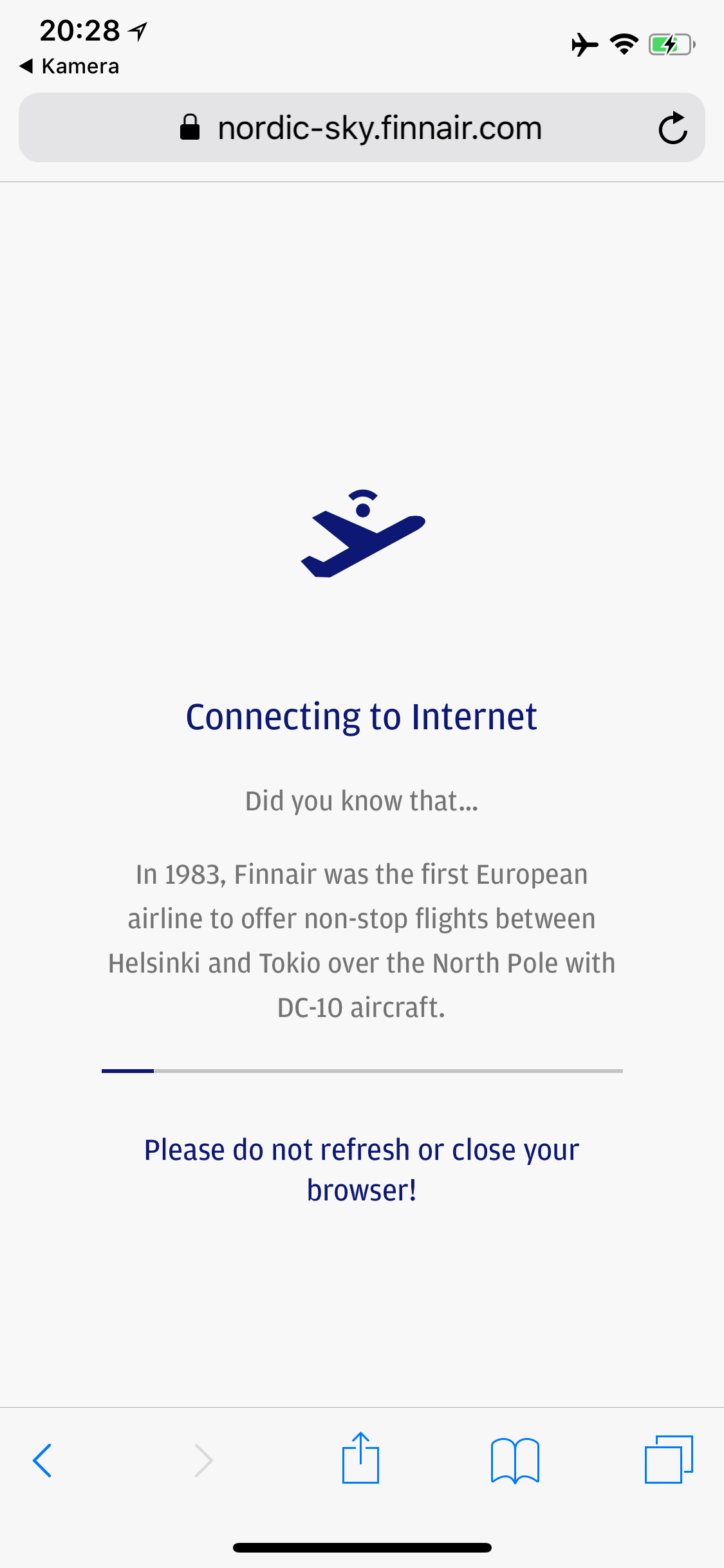Go back to the previous page
This screenshot has height=1568, width=724.
[42, 1460]
